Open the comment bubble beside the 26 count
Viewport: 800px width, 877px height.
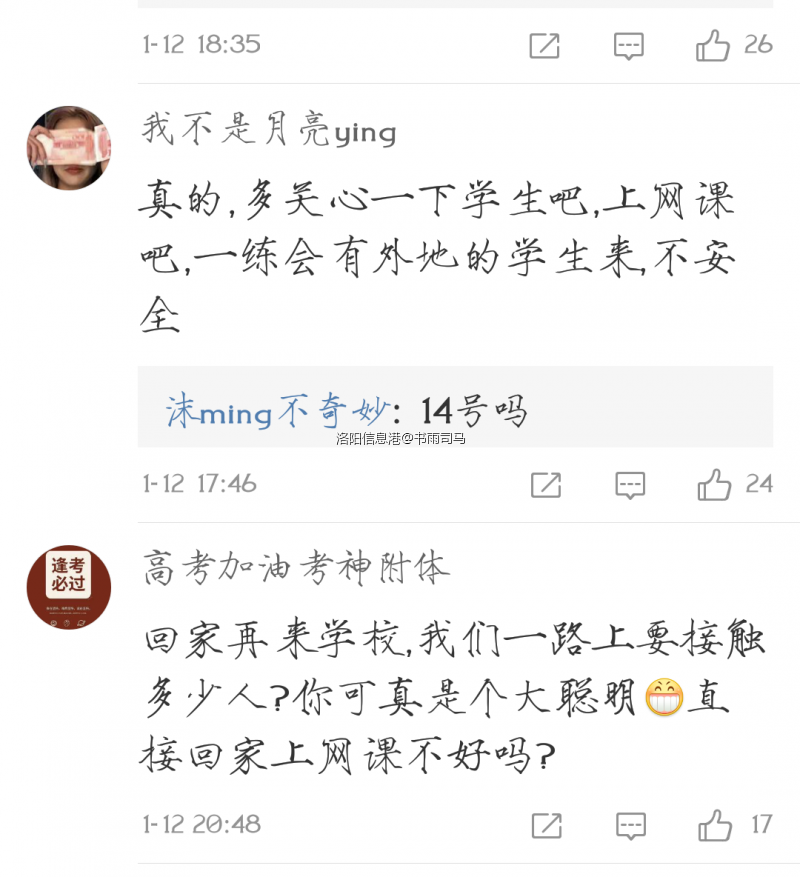coord(628,46)
